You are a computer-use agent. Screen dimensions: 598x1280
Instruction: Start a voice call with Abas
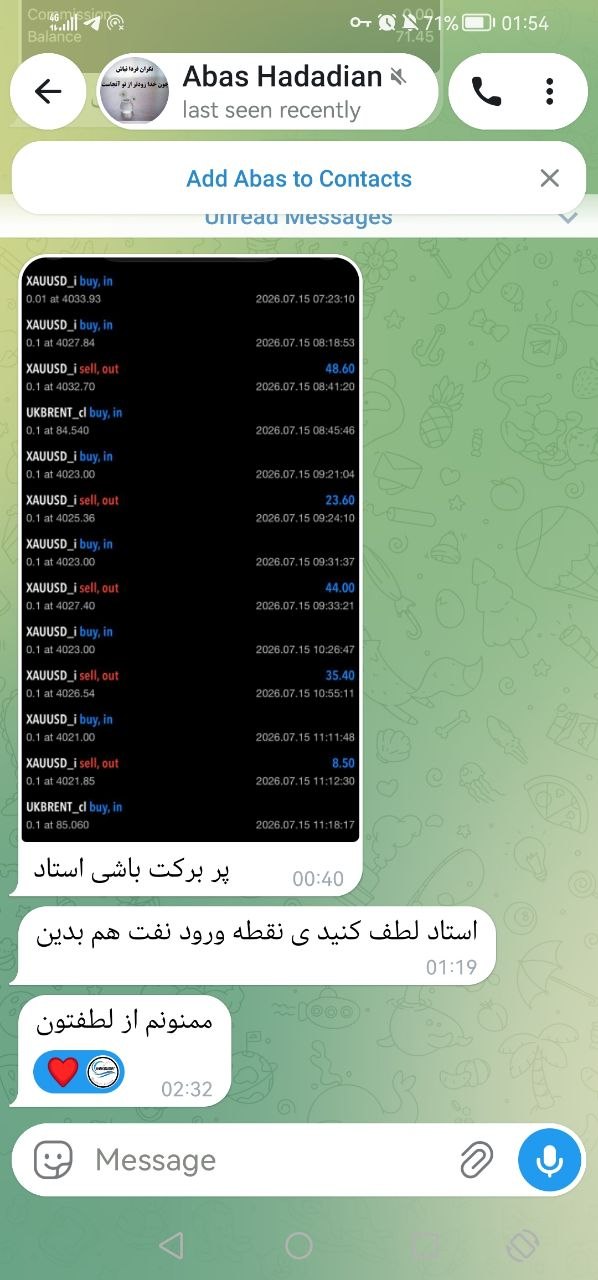click(x=486, y=92)
